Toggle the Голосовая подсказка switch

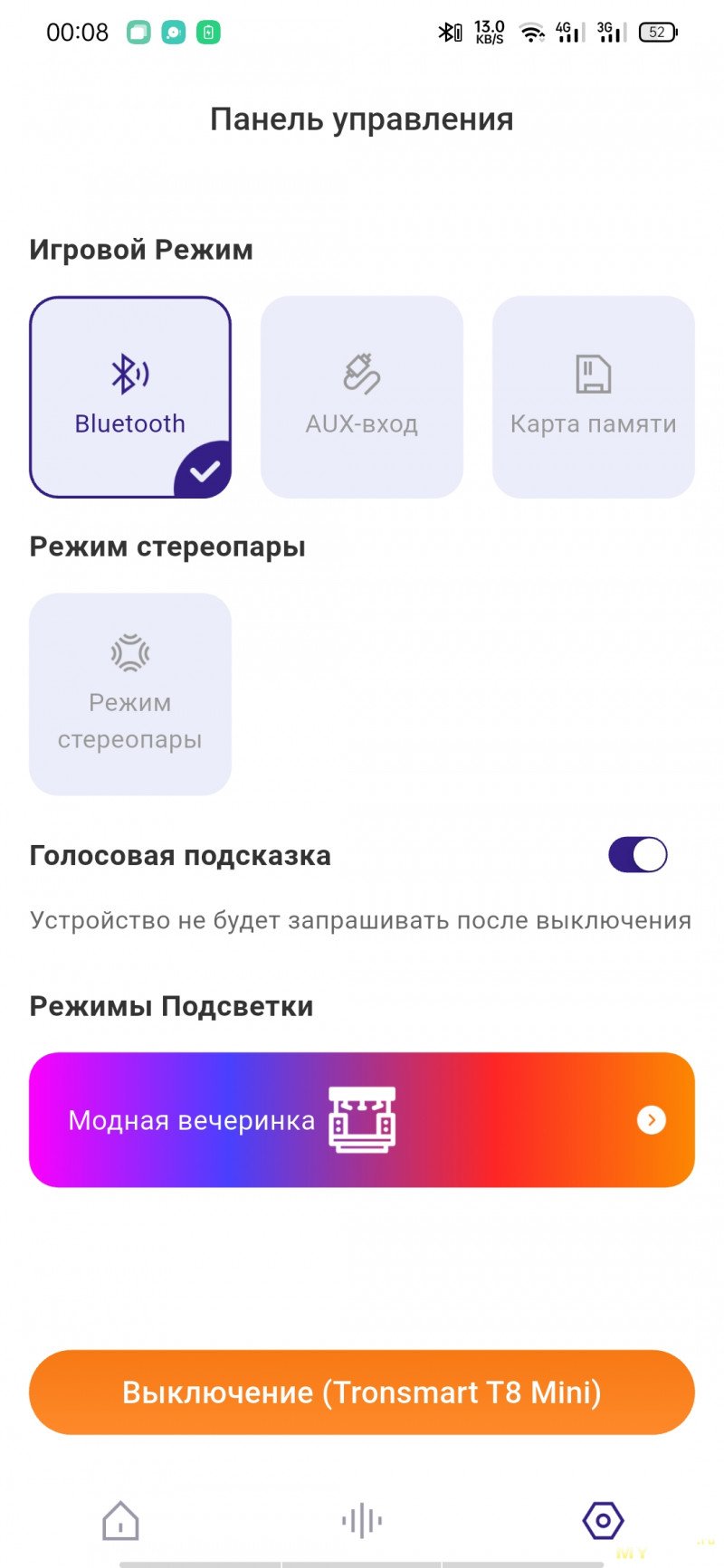coord(638,855)
